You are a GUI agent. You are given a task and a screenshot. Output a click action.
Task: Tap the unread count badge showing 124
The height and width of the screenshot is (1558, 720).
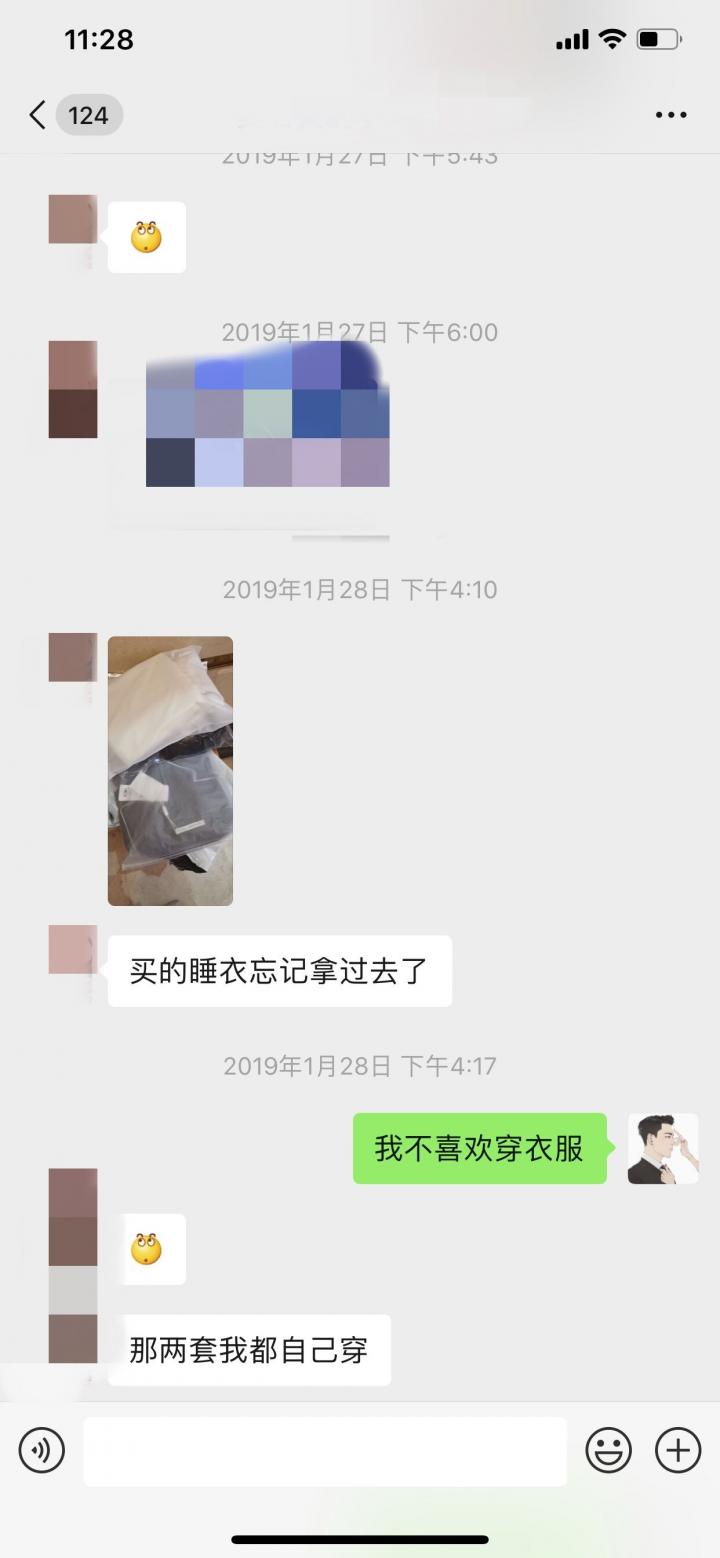point(88,114)
